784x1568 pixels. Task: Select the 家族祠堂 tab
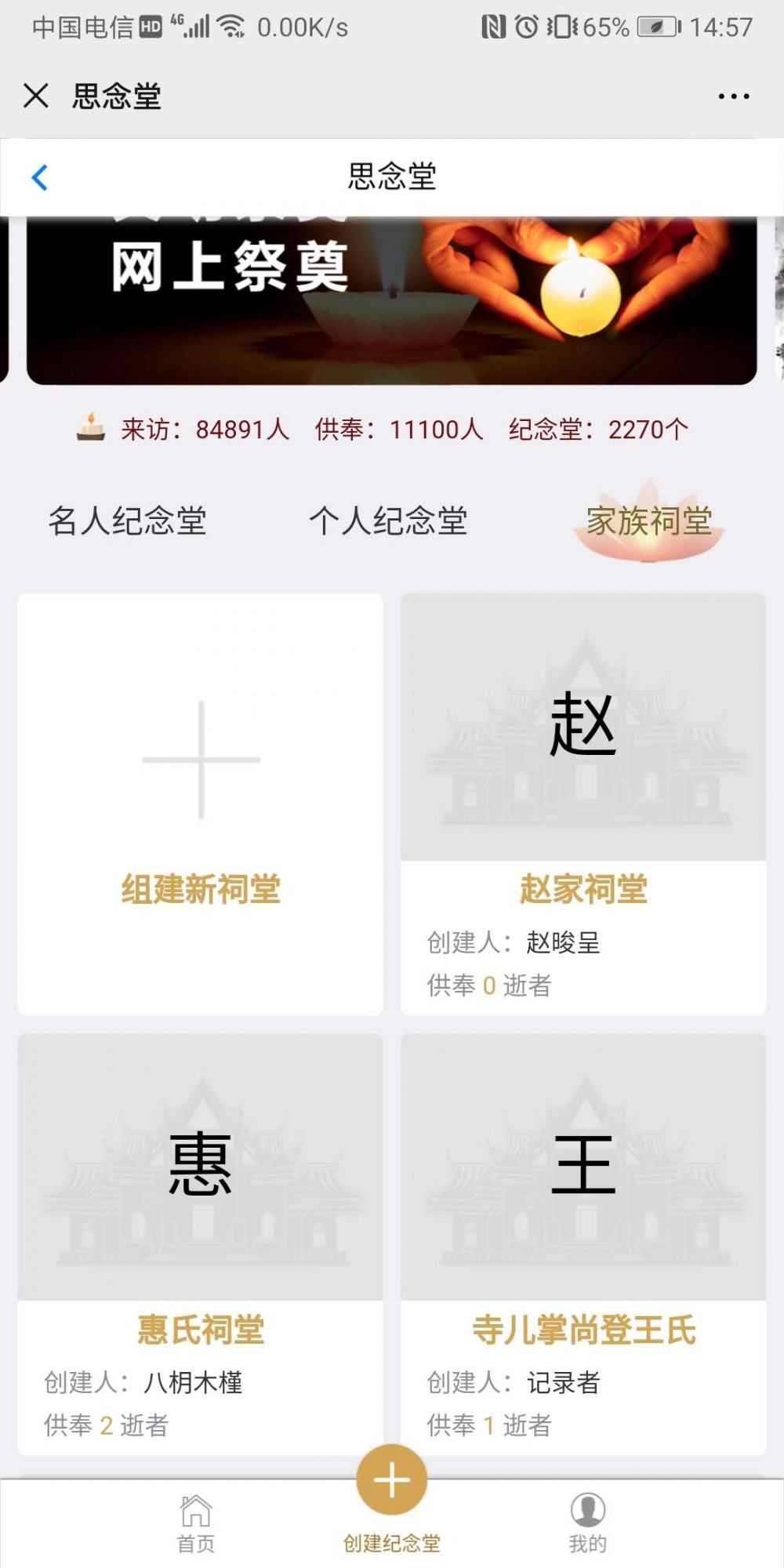coord(649,521)
